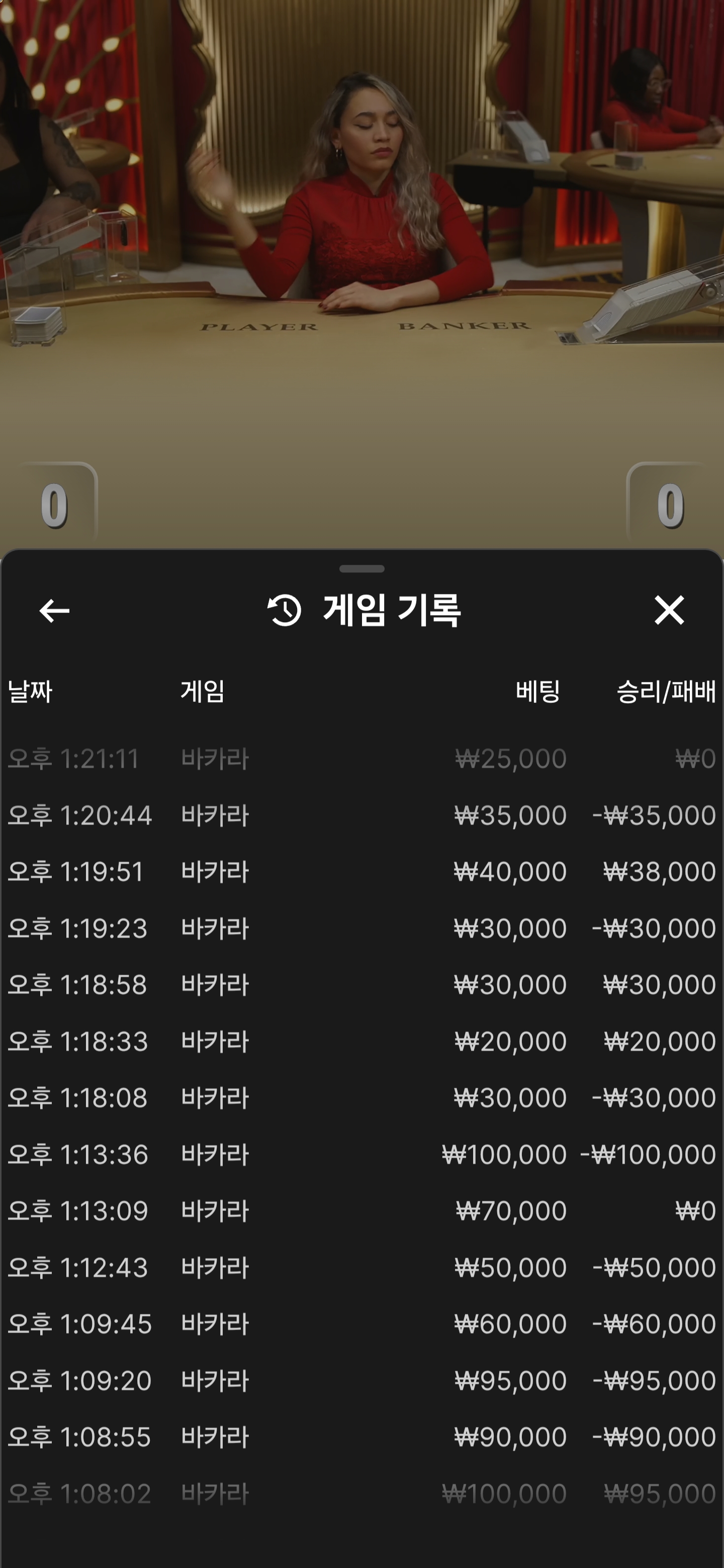724x1568 pixels.
Task: Open the 오후 1:18:58 game record
Action: pyautogui.click(x=361, y=984)
